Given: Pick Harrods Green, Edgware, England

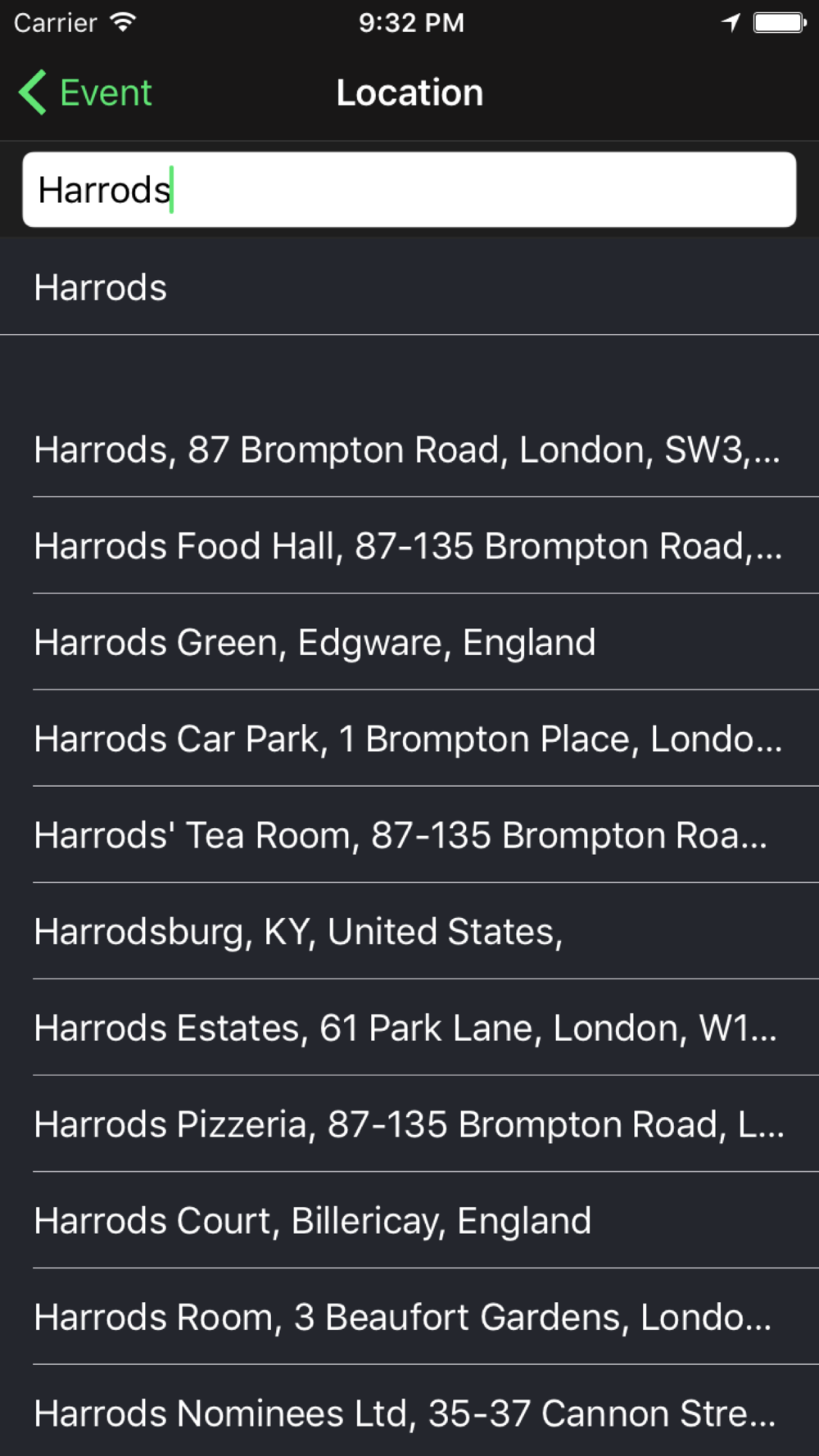Looking at the screenshot, I should [409, 643].
